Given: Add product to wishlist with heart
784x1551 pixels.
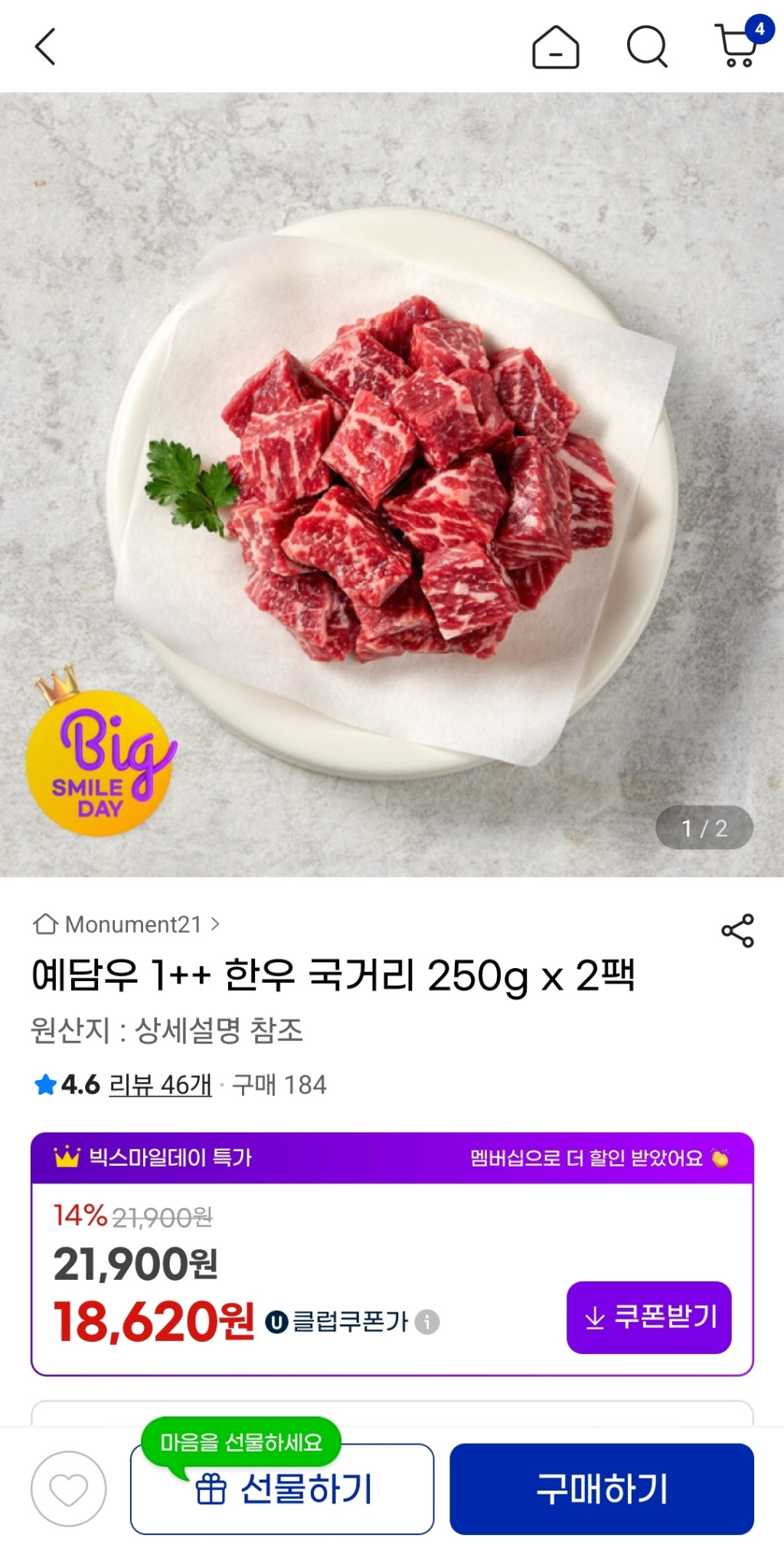Looking at the screenshot, I should (x=68, y=1489).
